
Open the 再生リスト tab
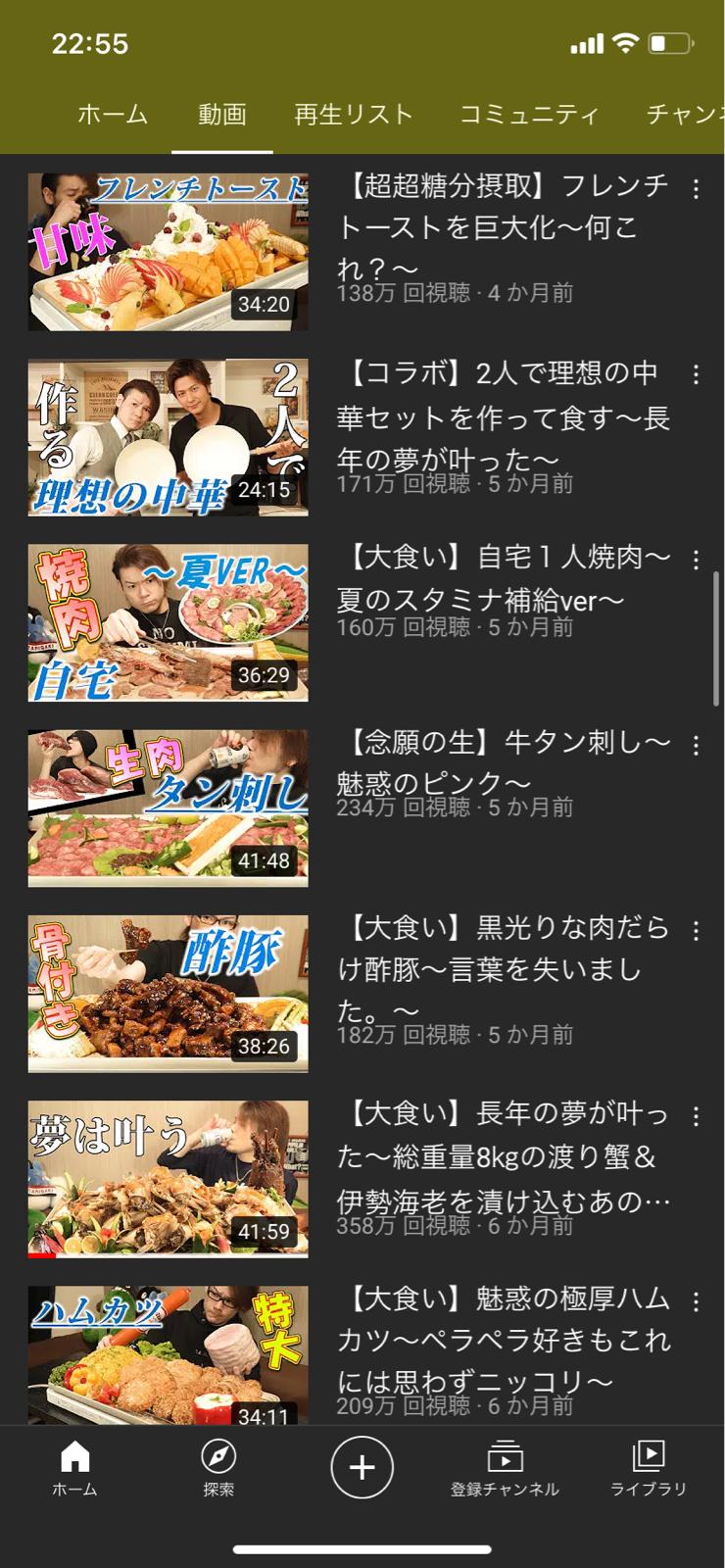354,115
